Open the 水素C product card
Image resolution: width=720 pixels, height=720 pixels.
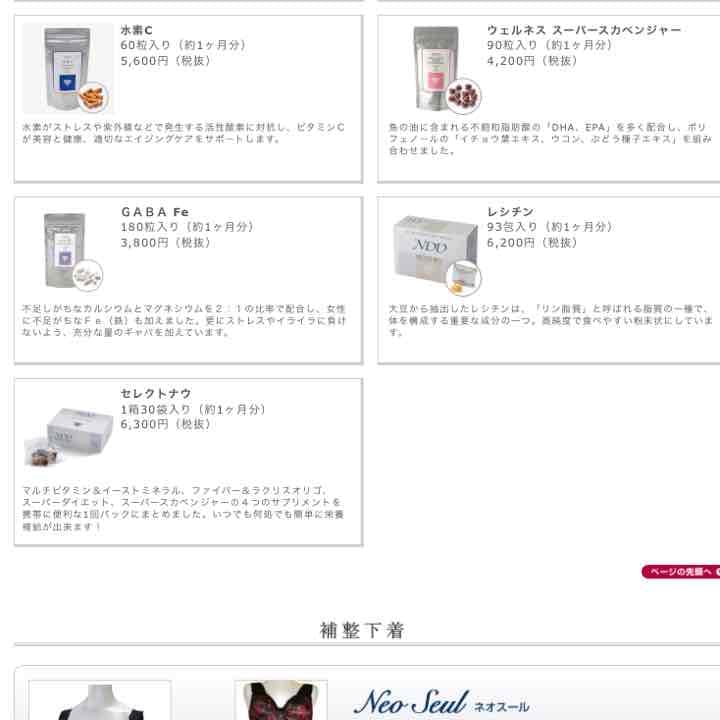(188, 97)
